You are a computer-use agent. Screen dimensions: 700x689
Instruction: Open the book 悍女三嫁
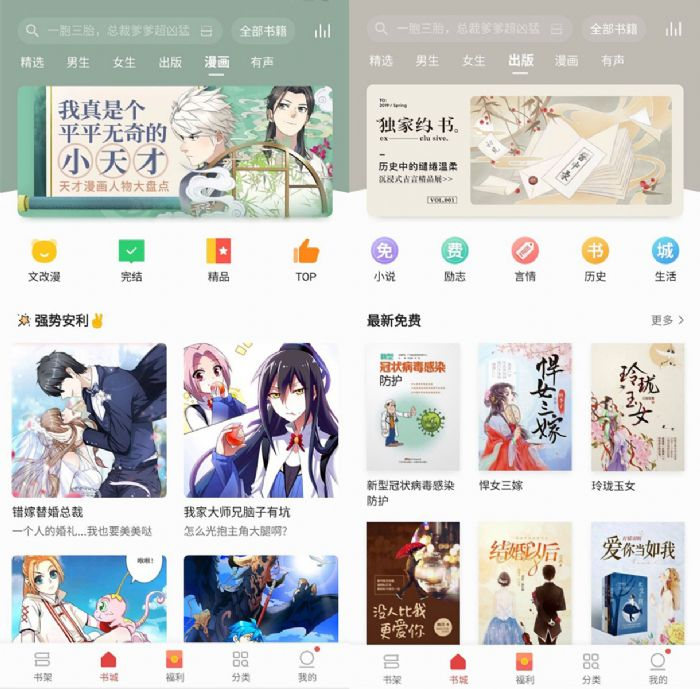pos(525,408)
